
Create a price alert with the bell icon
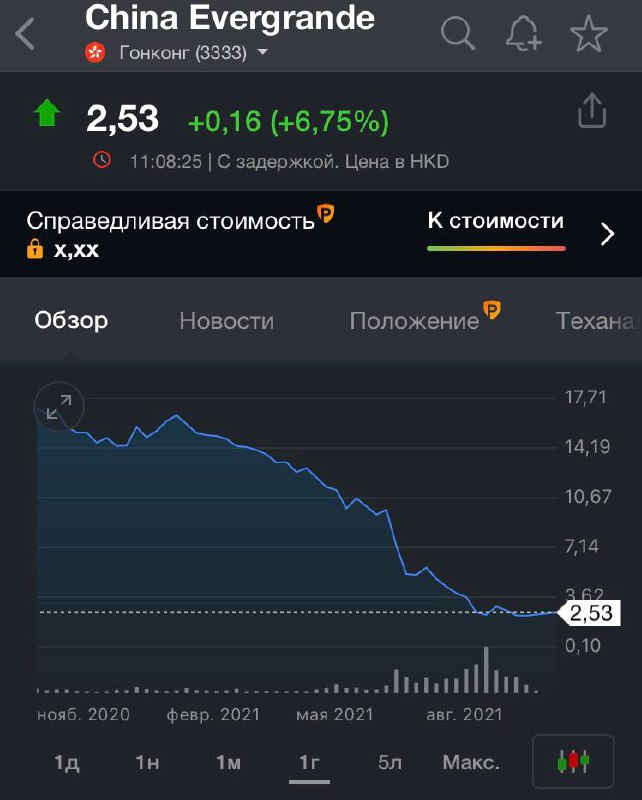tap(523, 35)
